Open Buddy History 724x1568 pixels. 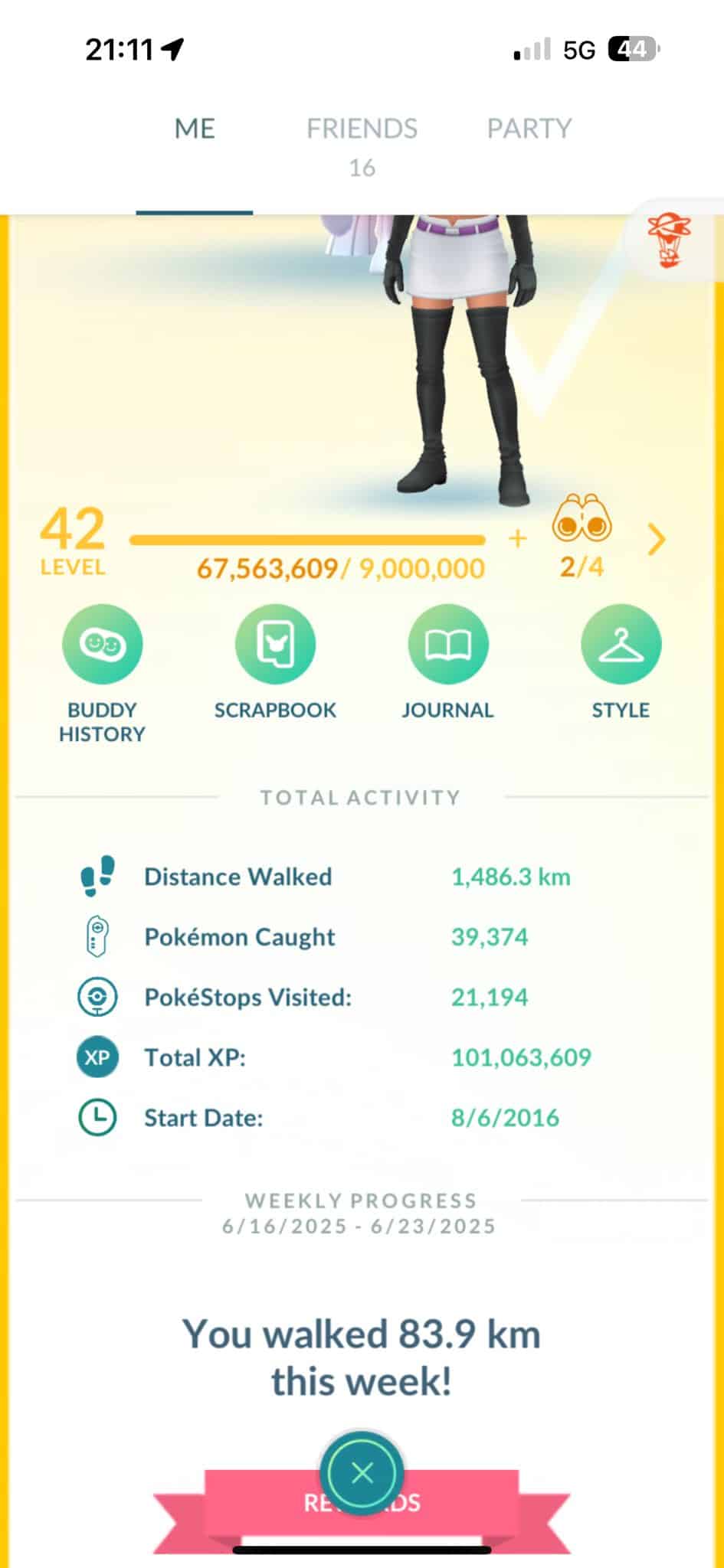(102, 644)
